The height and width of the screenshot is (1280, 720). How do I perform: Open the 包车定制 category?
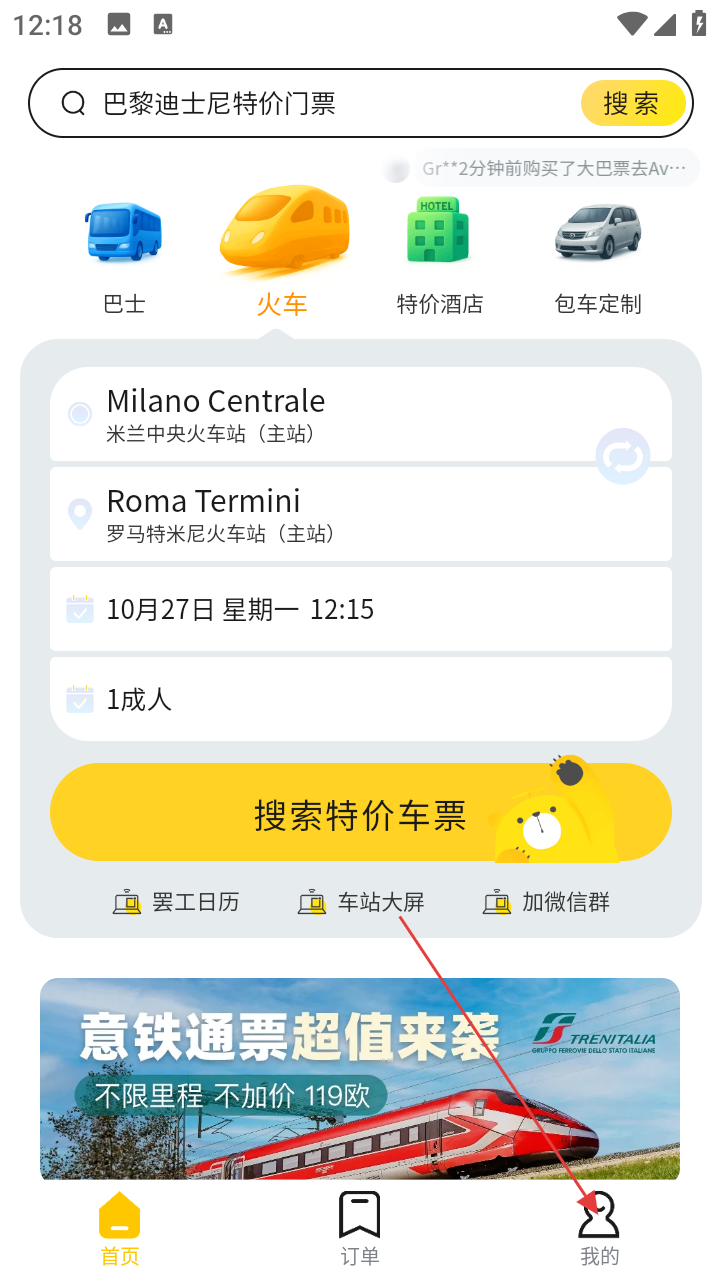598,257
